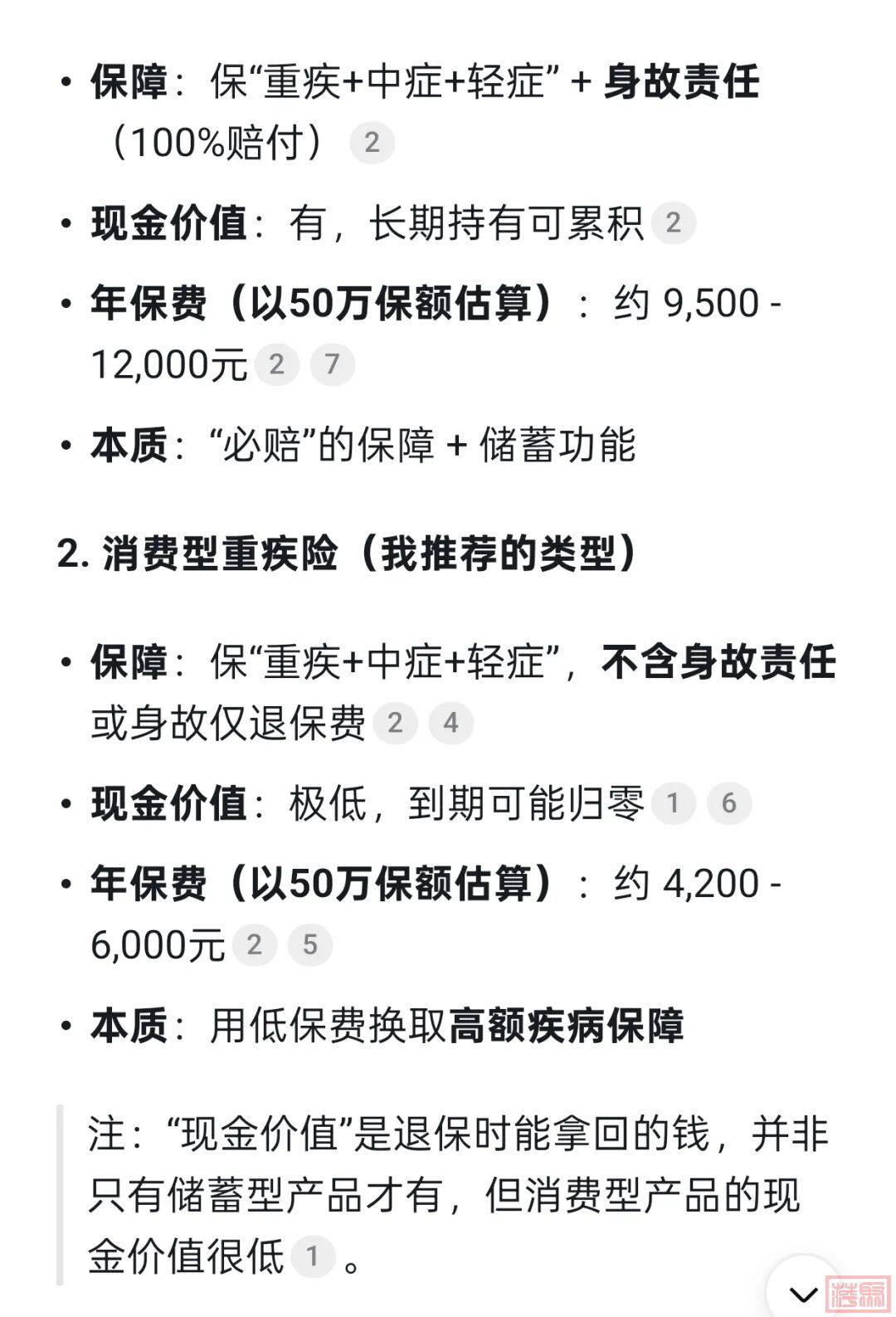Image resolution: width=896 pixels, height=1317 pixels.
Task: Open citation 2 after 或身故仅退保费
Action: pos(395,723)
